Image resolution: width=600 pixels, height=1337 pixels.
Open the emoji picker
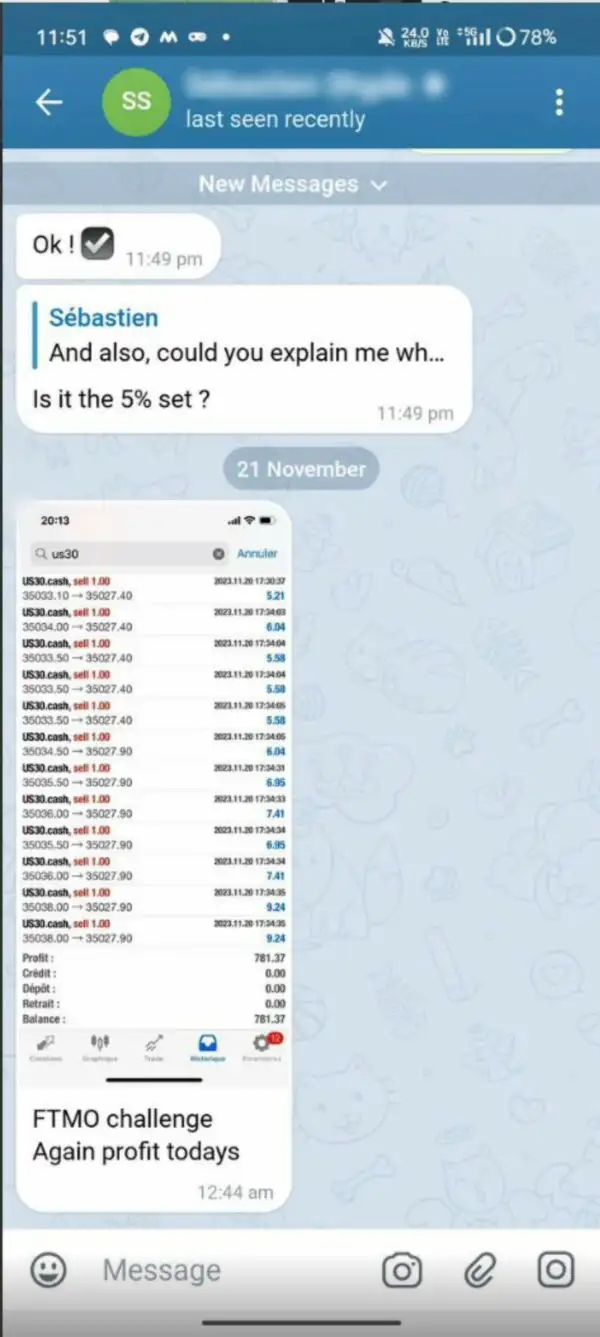point(47,1270)
